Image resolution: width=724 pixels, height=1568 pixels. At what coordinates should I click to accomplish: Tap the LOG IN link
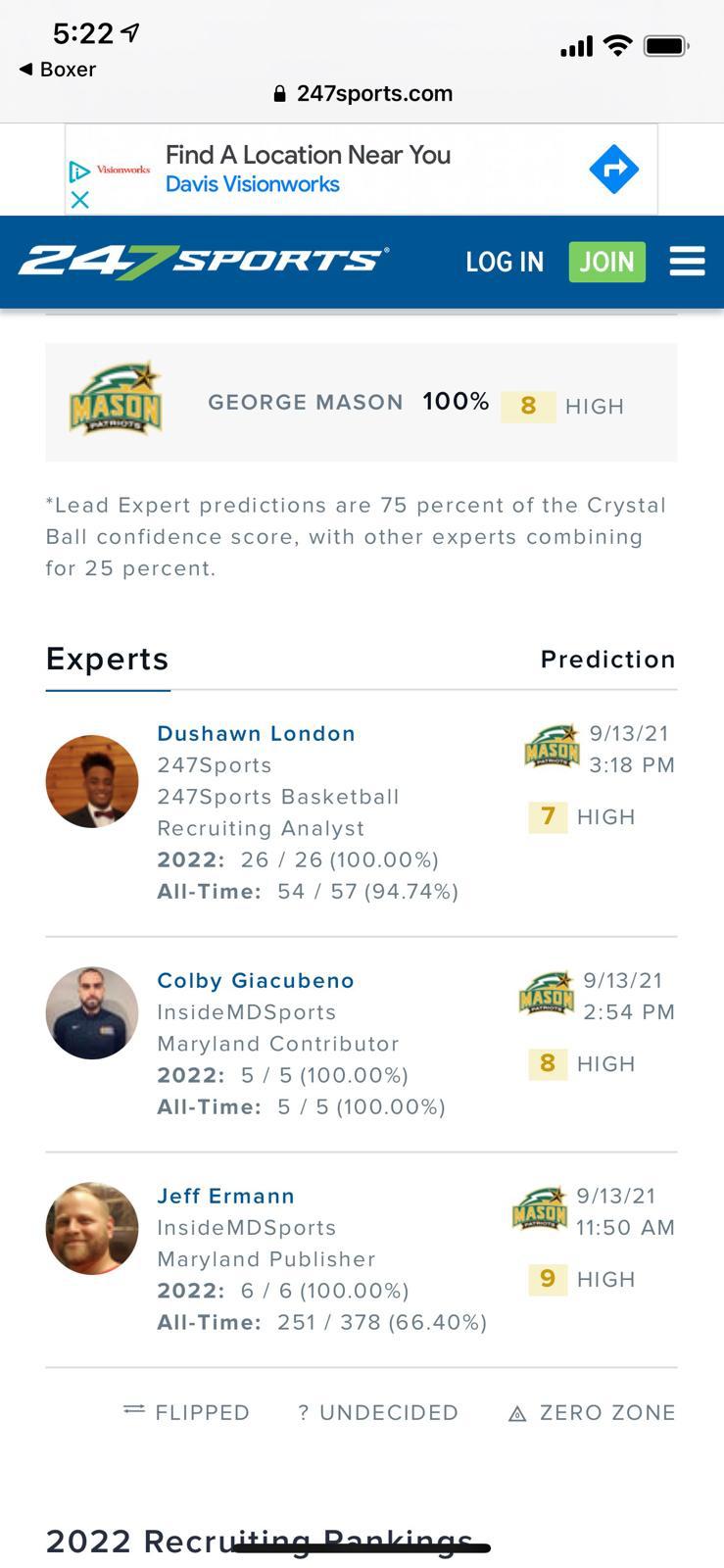pyautogui.click(x=505, y=262)
